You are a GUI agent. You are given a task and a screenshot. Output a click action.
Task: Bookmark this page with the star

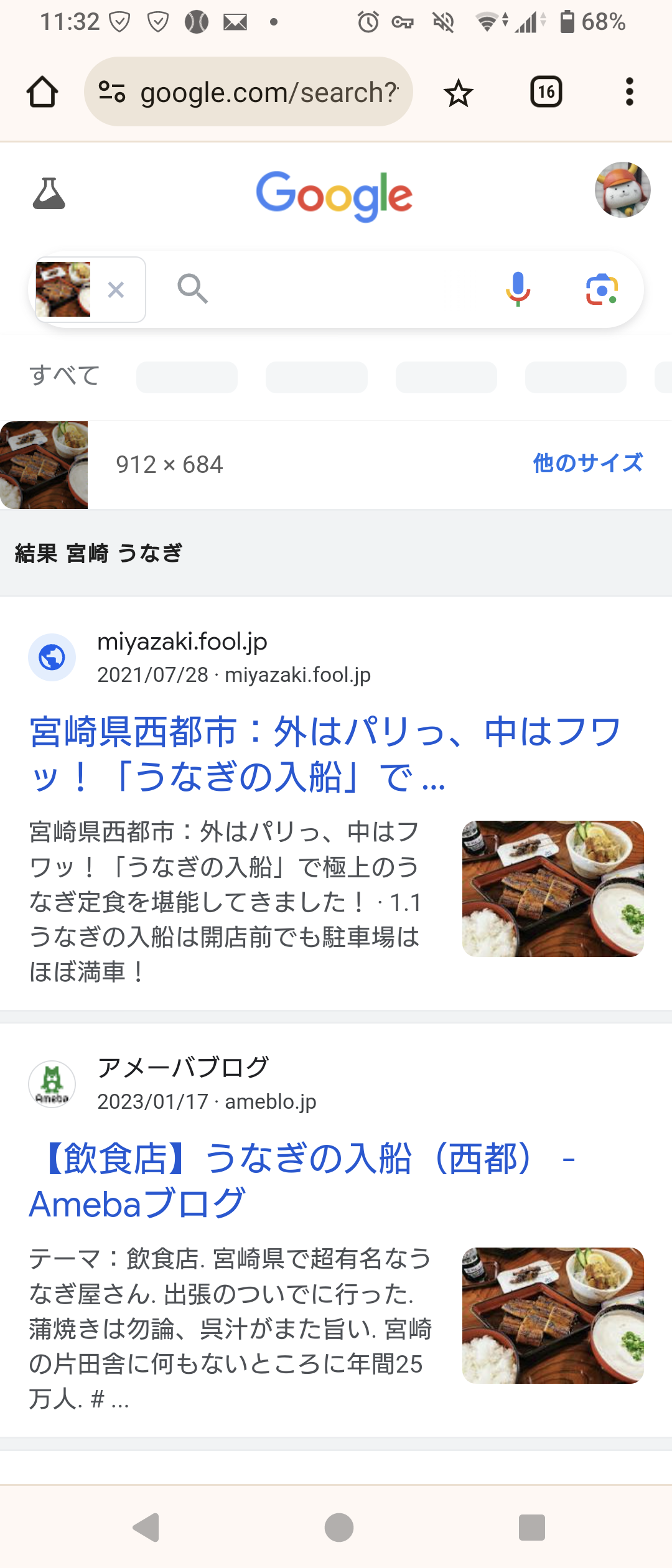[459, 93]
